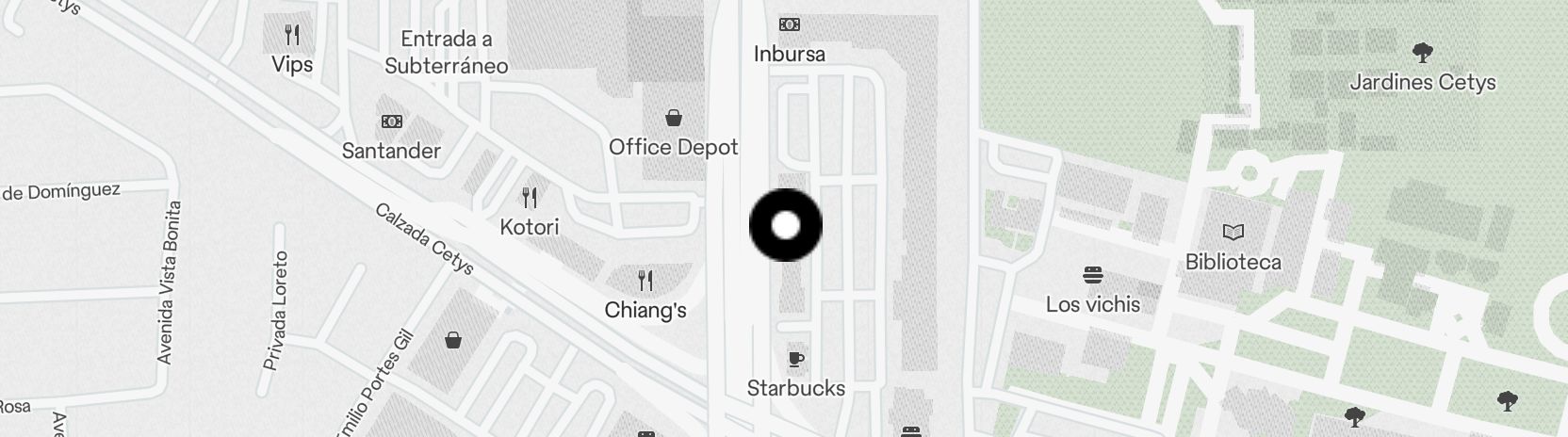Image resolution: width=1568 pixels, height=437 pixels.
Task: Select the Inbursa bank marker
Action: pos(789,25)
